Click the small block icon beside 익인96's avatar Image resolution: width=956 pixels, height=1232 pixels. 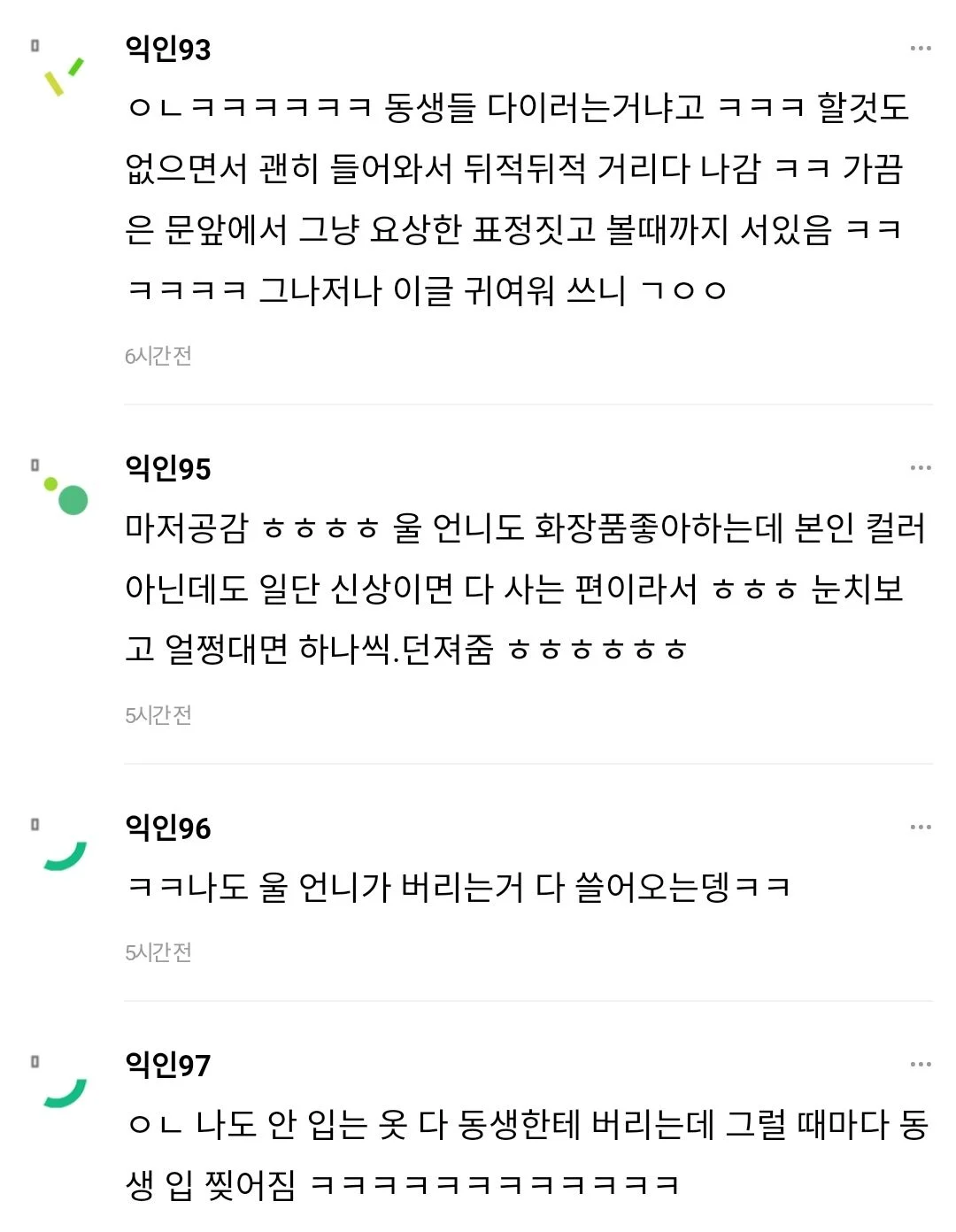pyautogui.click(x=35, y=823)
